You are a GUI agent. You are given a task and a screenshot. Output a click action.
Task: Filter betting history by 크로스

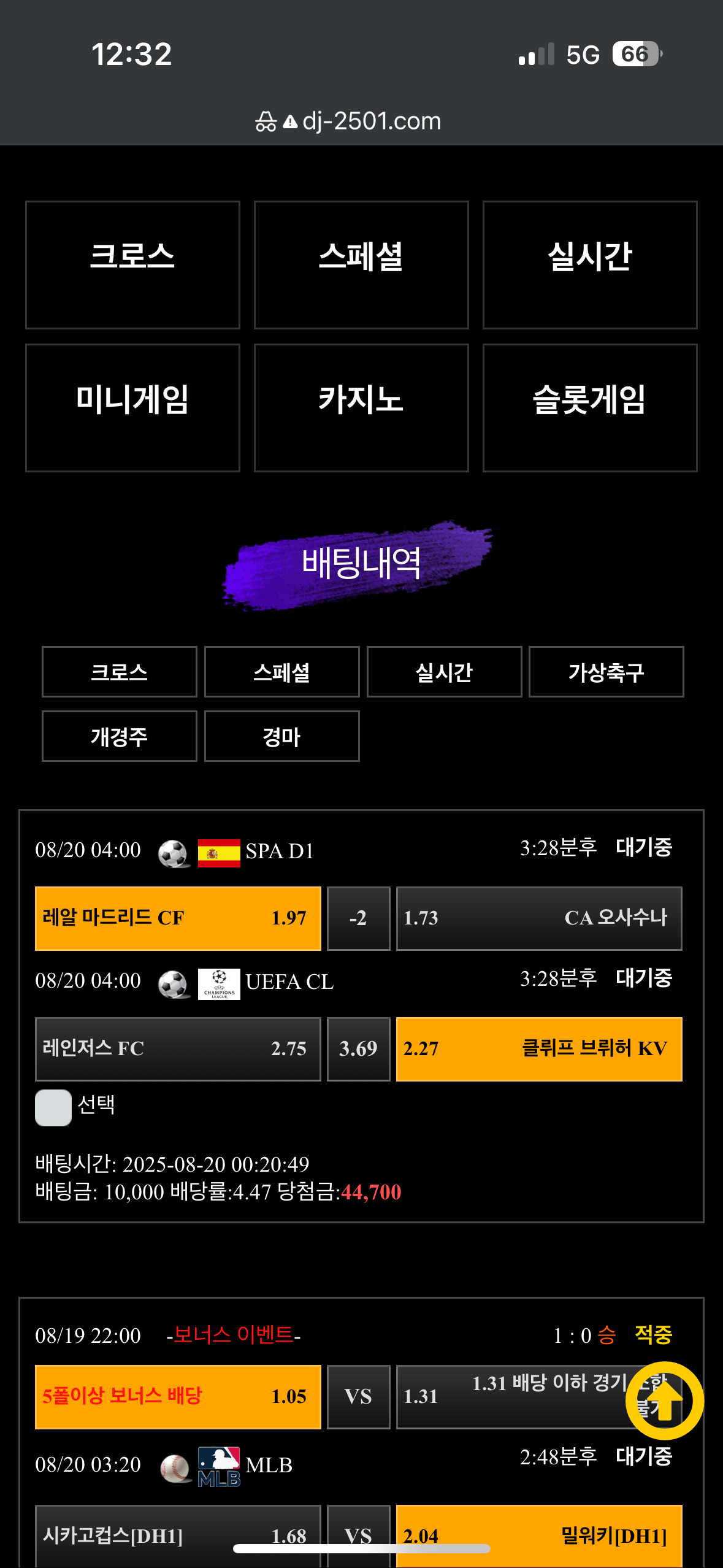120,672
